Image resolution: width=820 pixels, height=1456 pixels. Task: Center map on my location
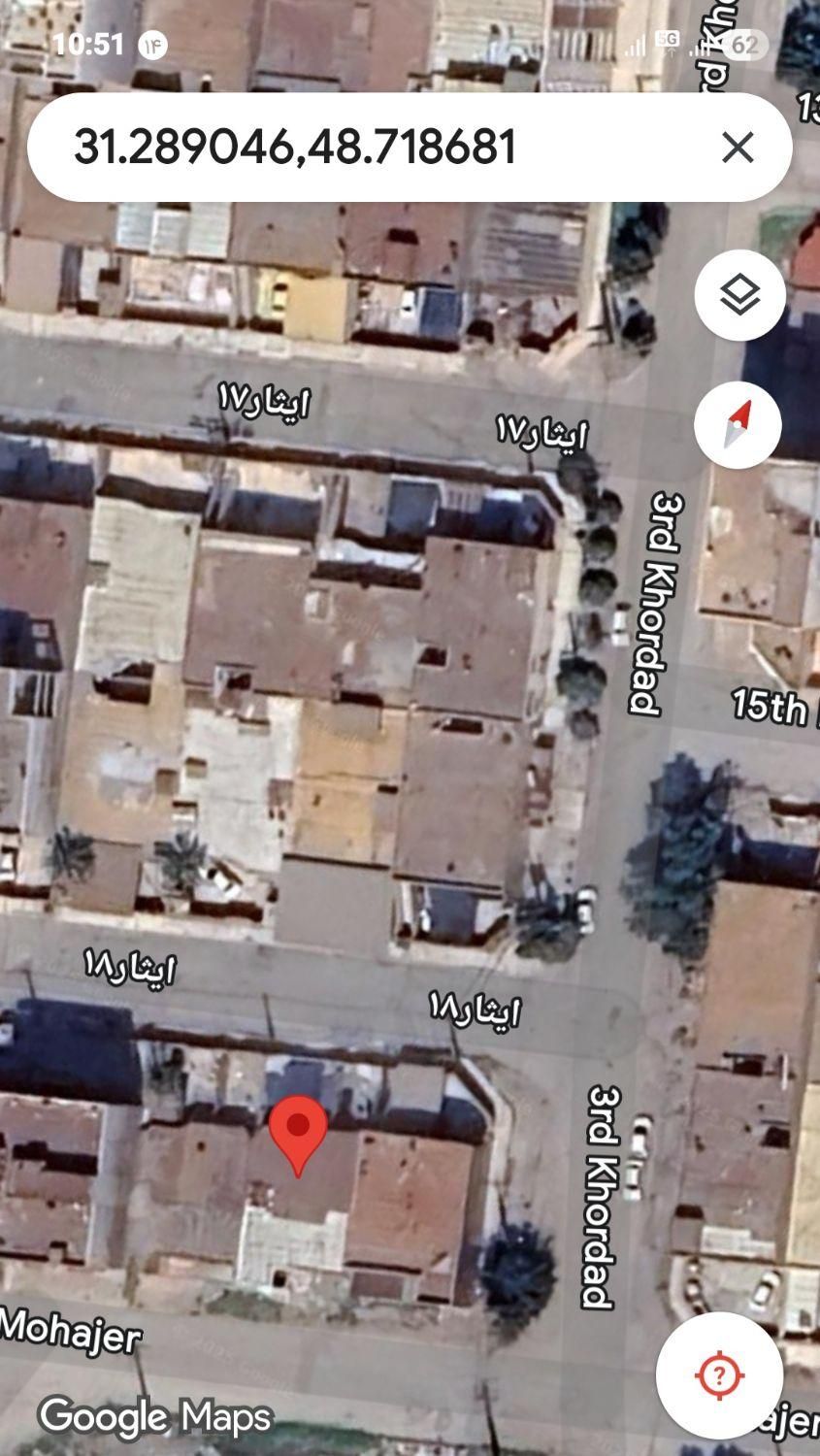point(719,1374)
